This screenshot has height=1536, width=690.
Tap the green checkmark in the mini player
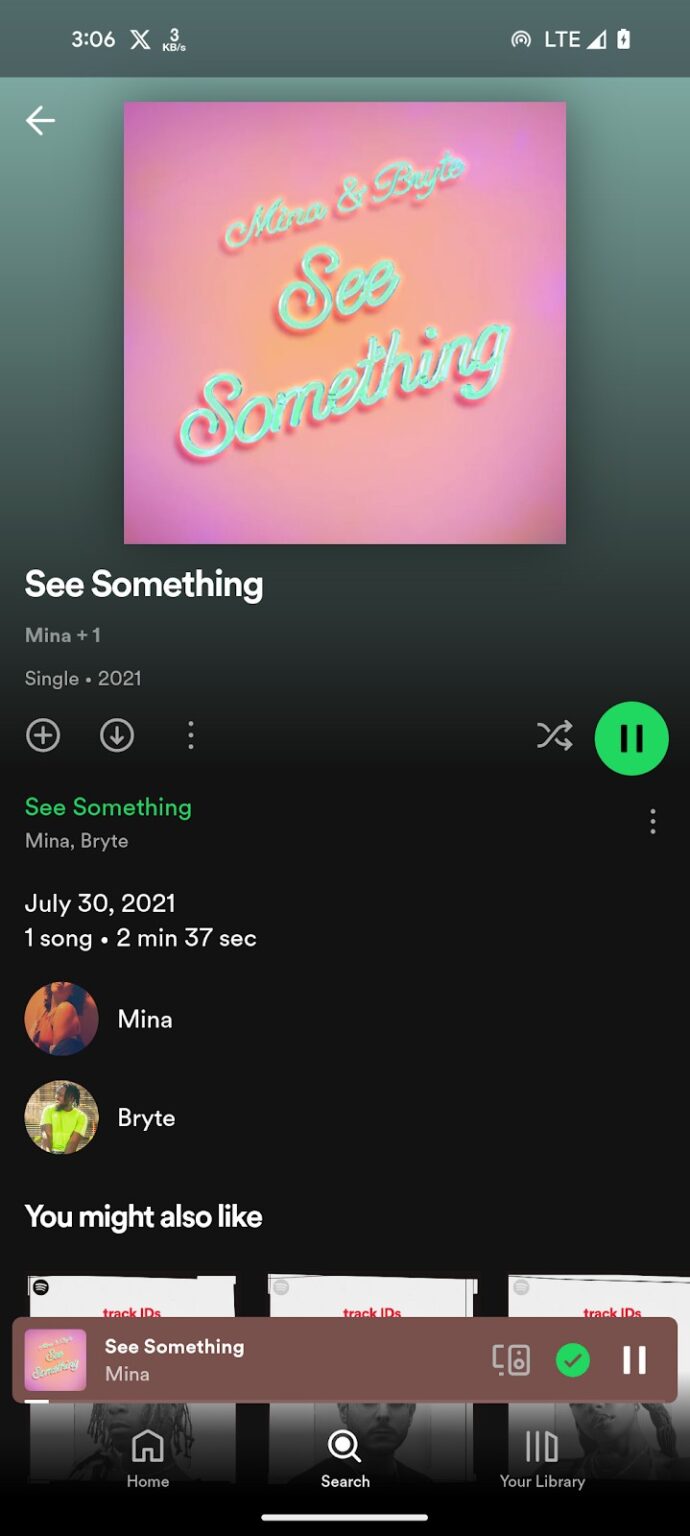(x=573, y=1360)
